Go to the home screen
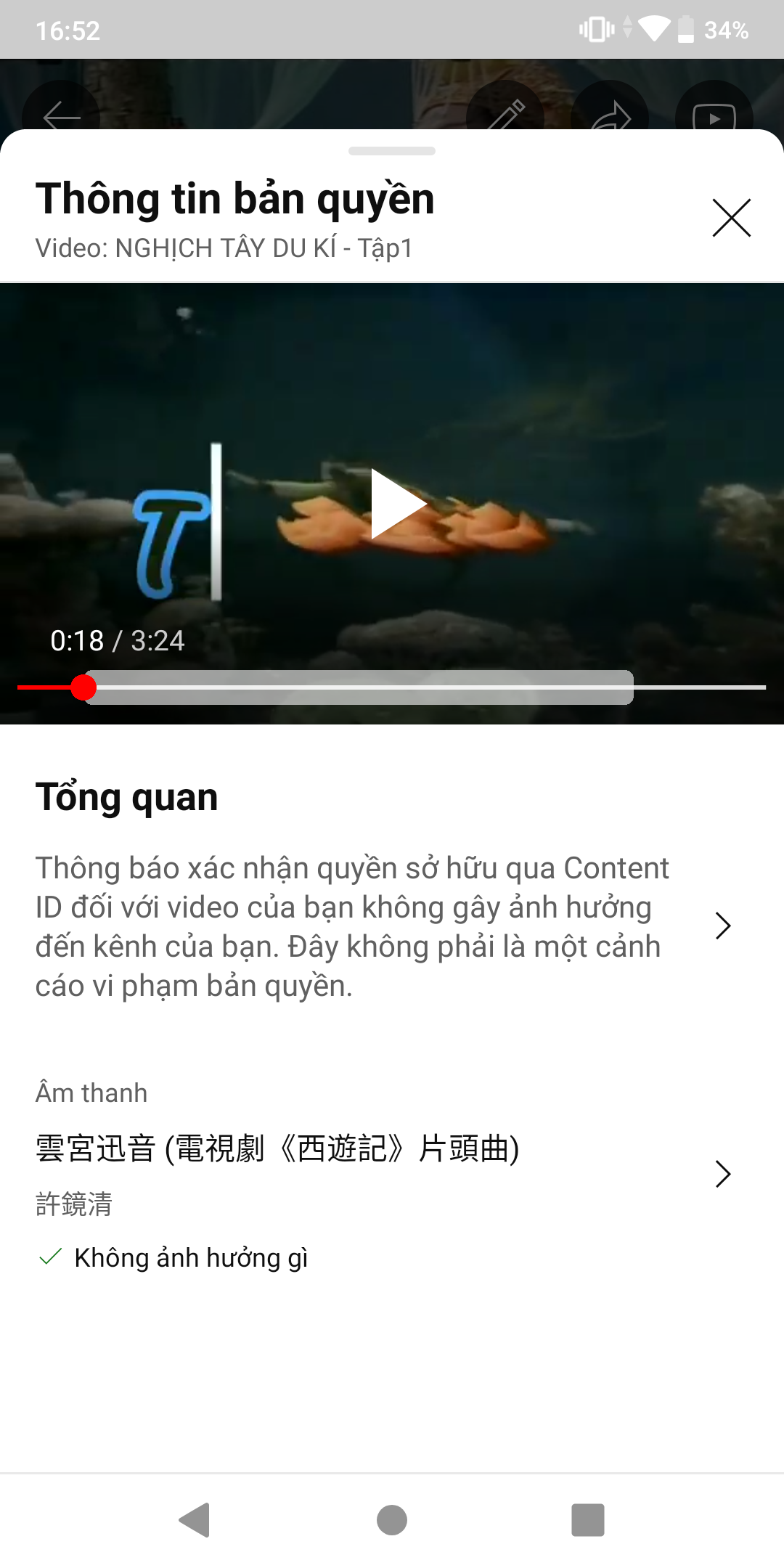 coord(392,1519)
